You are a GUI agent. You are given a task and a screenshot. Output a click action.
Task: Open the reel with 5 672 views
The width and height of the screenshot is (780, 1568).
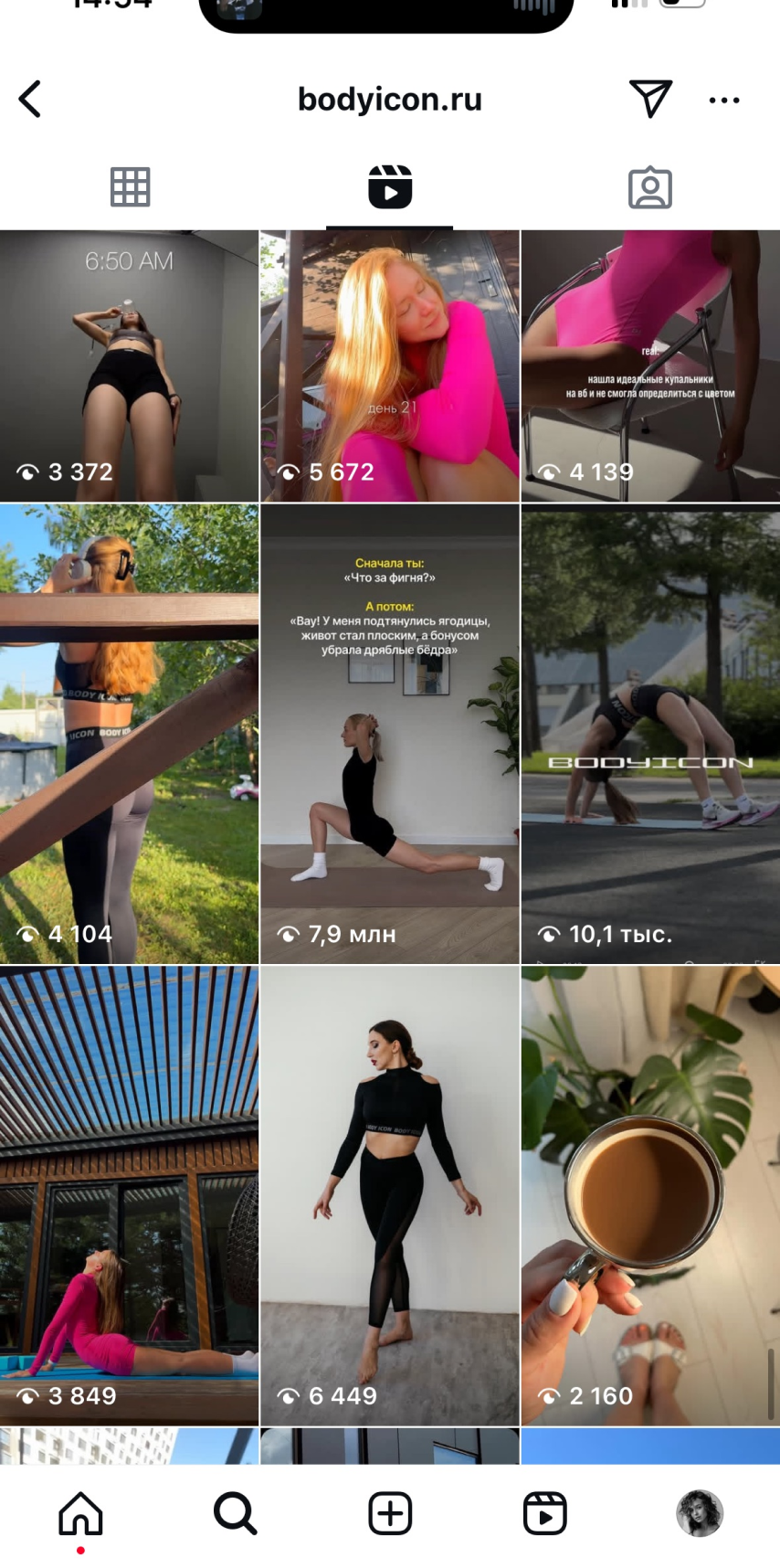click(390, 366)
